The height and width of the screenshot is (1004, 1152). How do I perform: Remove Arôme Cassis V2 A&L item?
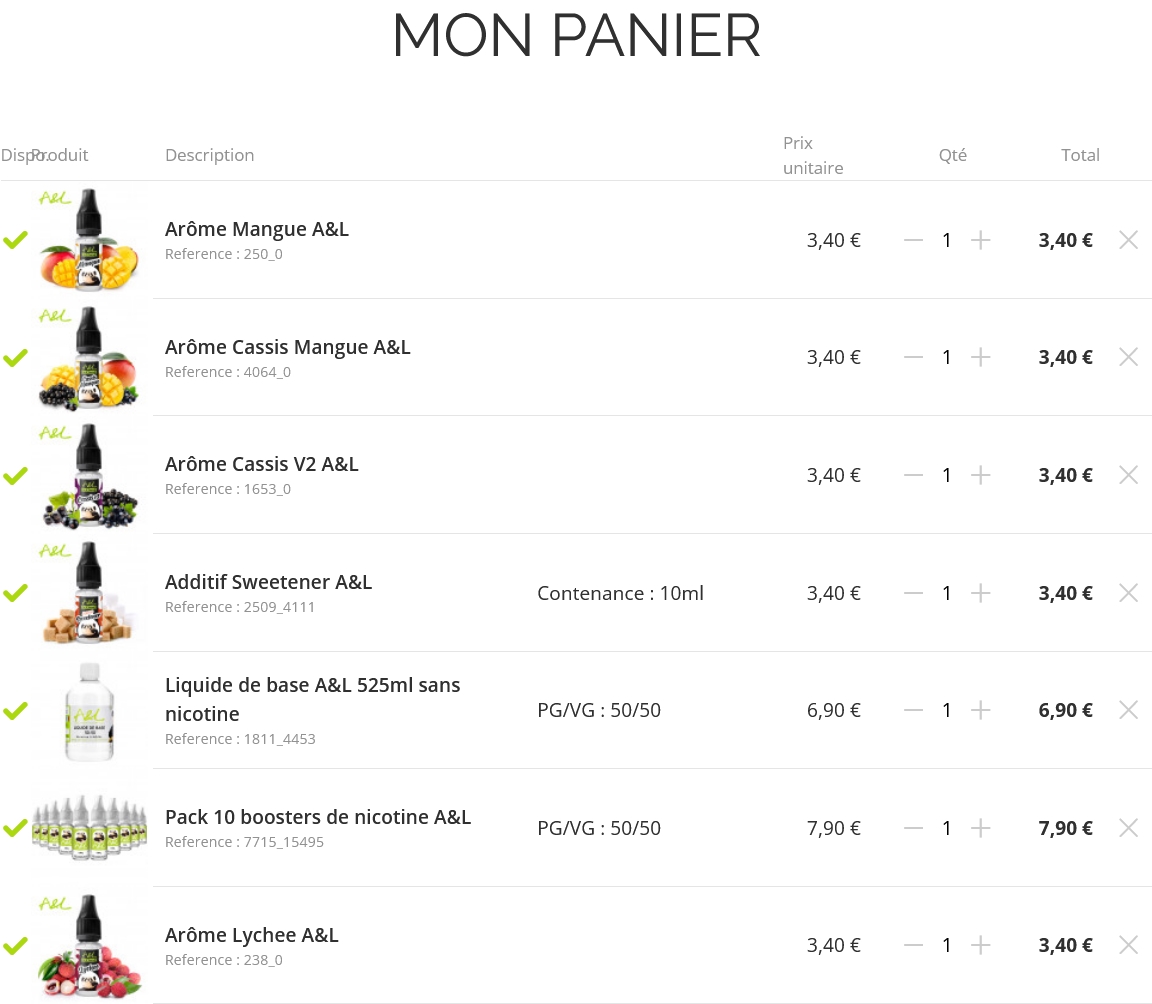pos(1128,475)
